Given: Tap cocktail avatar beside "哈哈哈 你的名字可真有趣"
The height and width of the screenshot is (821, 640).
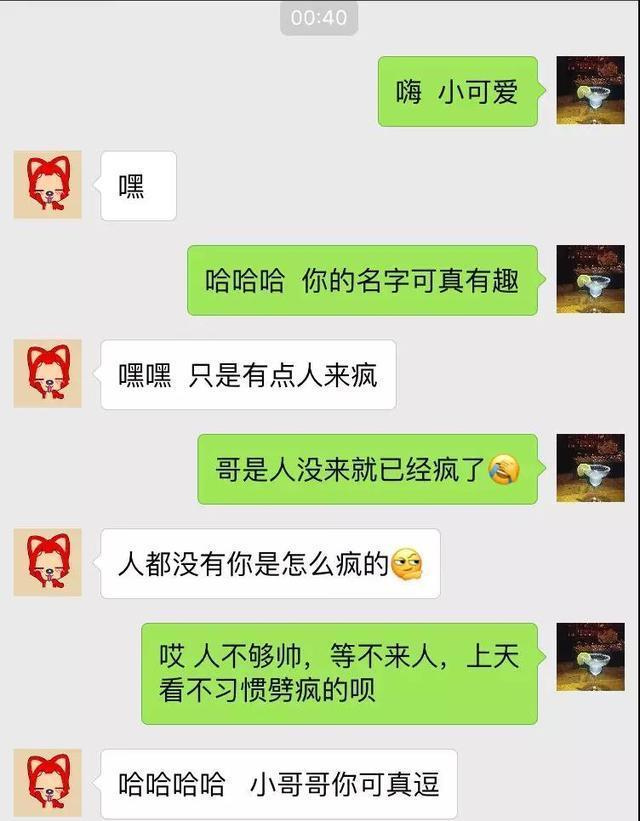Looking at the screenshot, I should click(x=590, y=279).
